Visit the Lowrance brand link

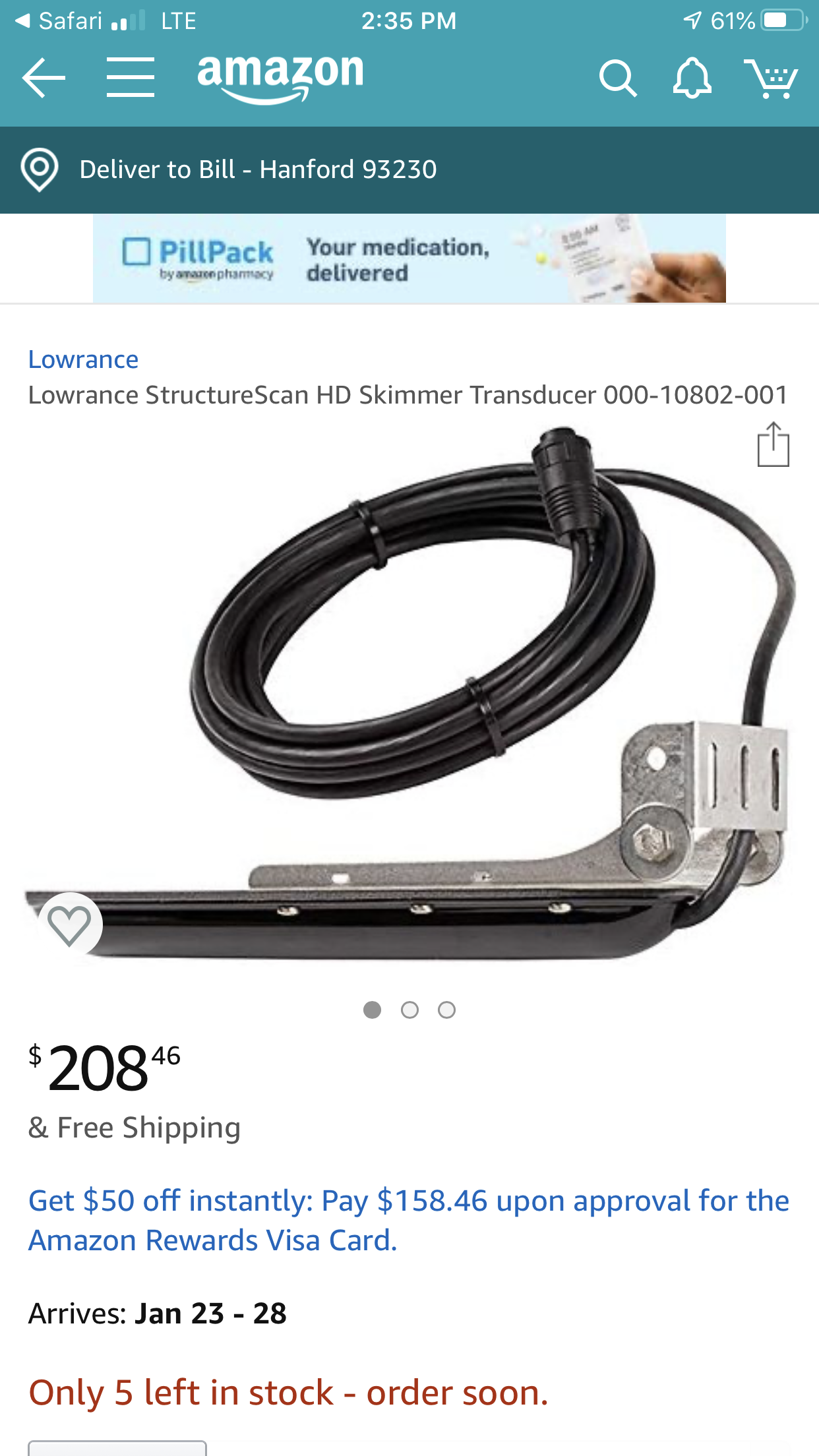tap(83, 359)
